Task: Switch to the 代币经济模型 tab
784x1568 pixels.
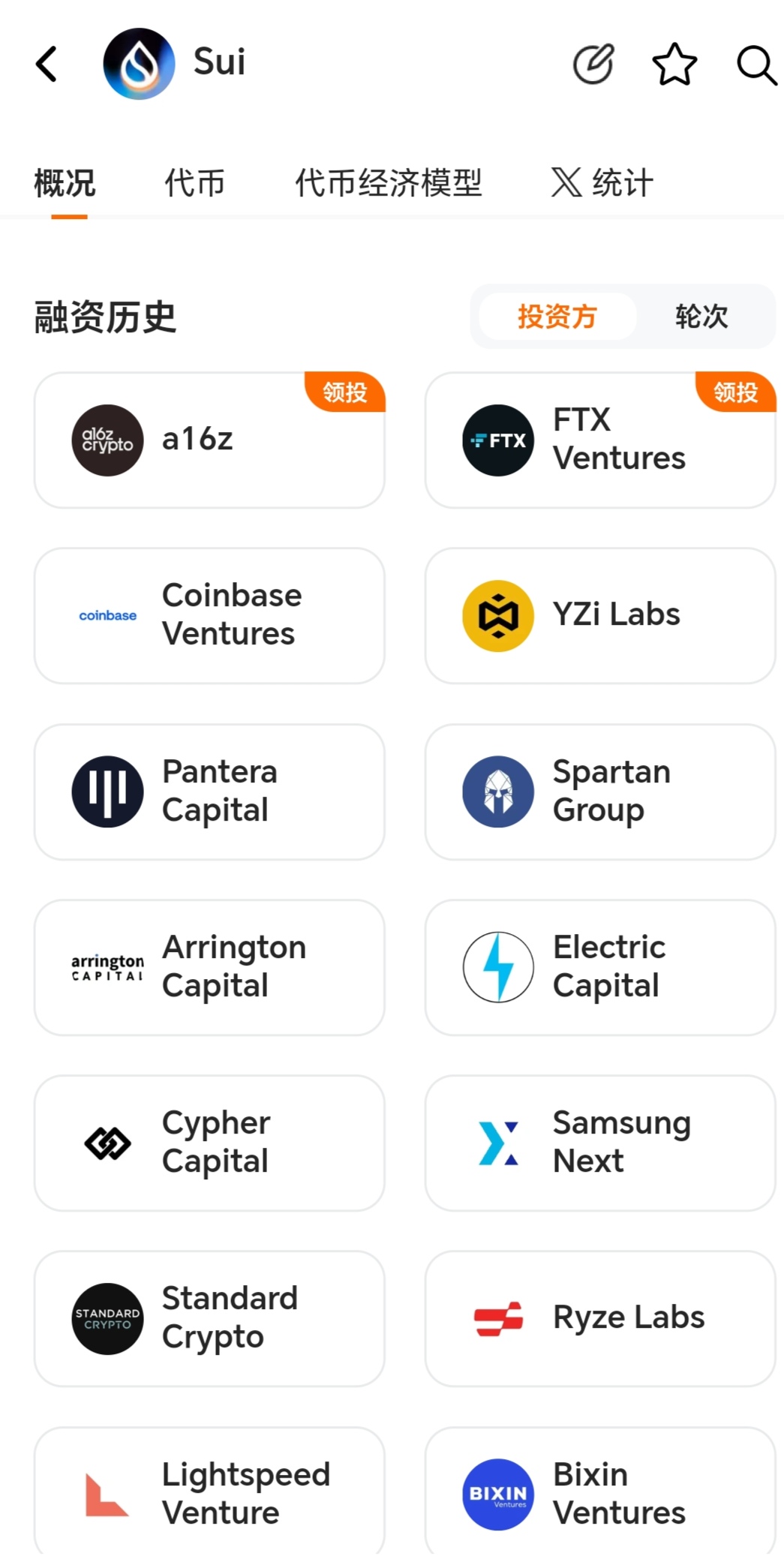Action: point(389,182)
